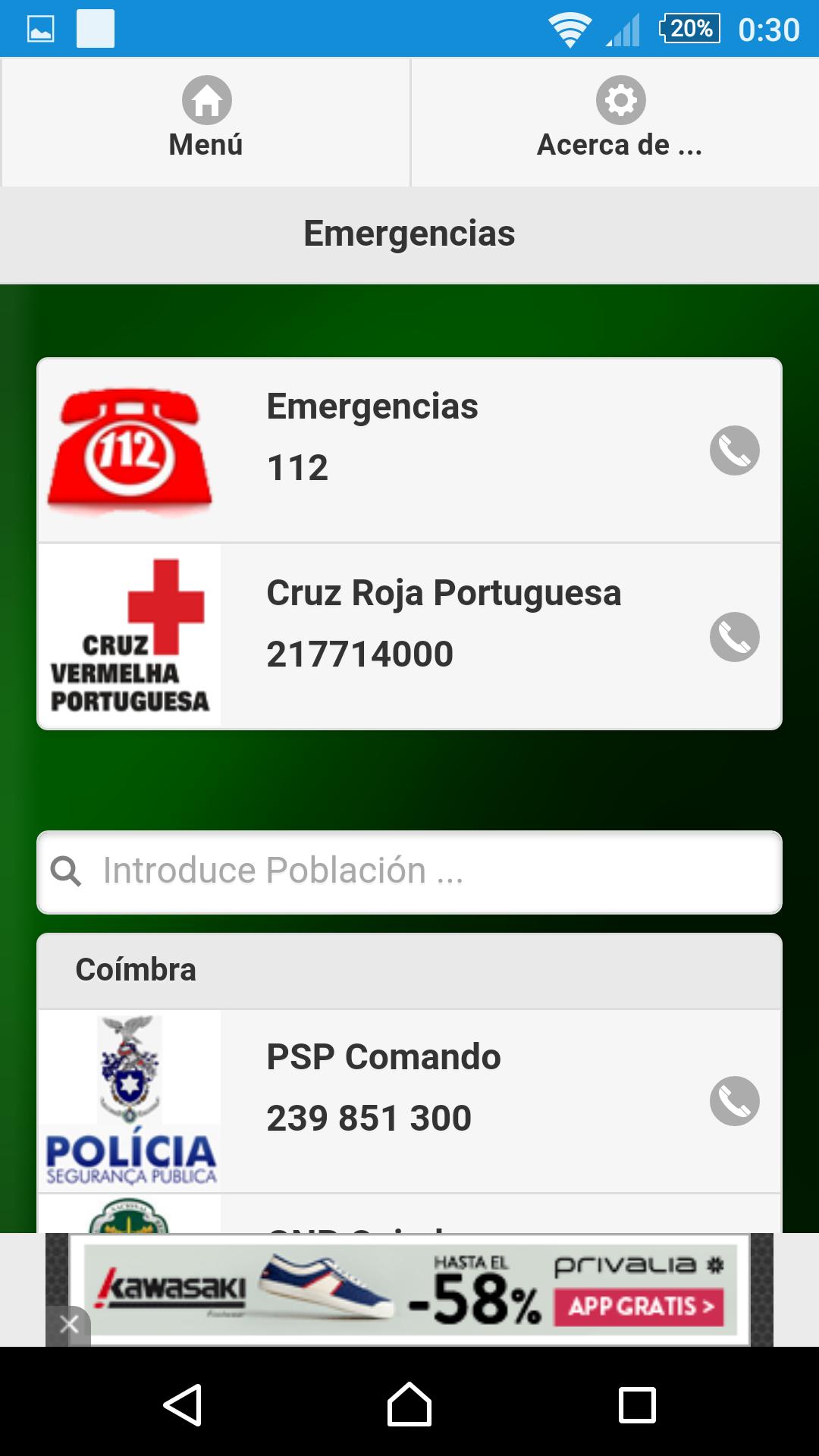This screenshot has width=819, height=1456.
Task: Tap the magnifying glass search icon
Action: [x=68, y=872]
